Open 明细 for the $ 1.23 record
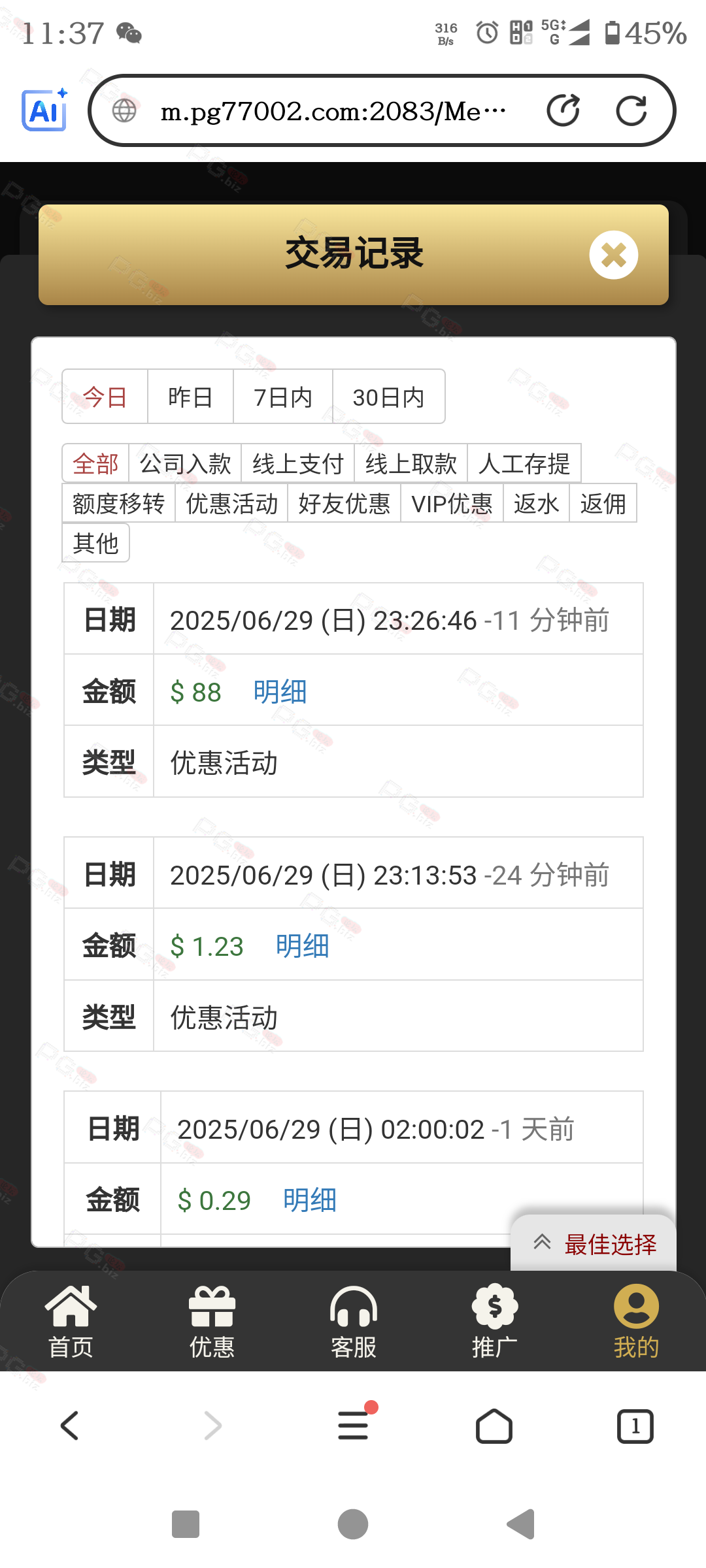Image resolution: width=706 pixels, height=1568 pixels. click(302, 945)
